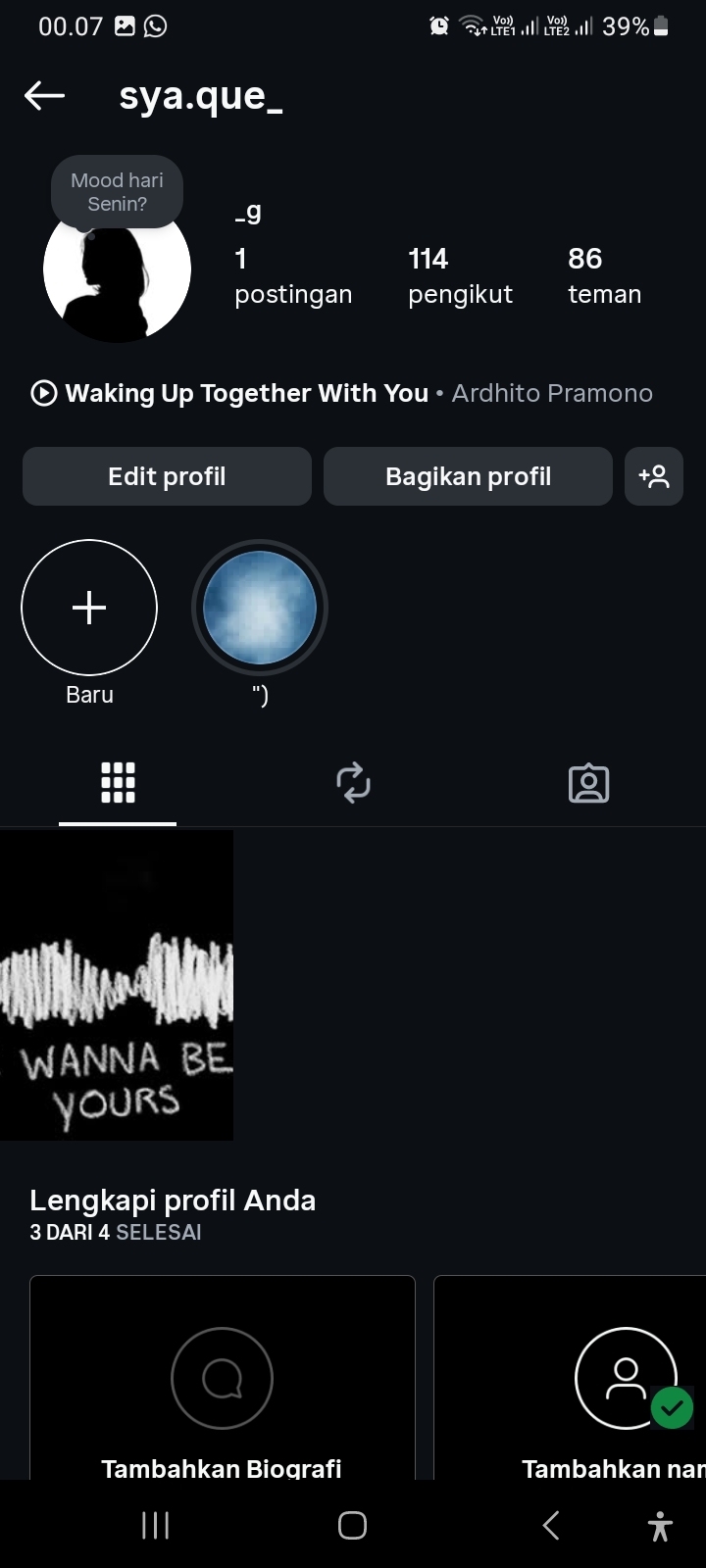View the profile picture
The width and height of the screenshot is (706, 1568).
point(117,279)
